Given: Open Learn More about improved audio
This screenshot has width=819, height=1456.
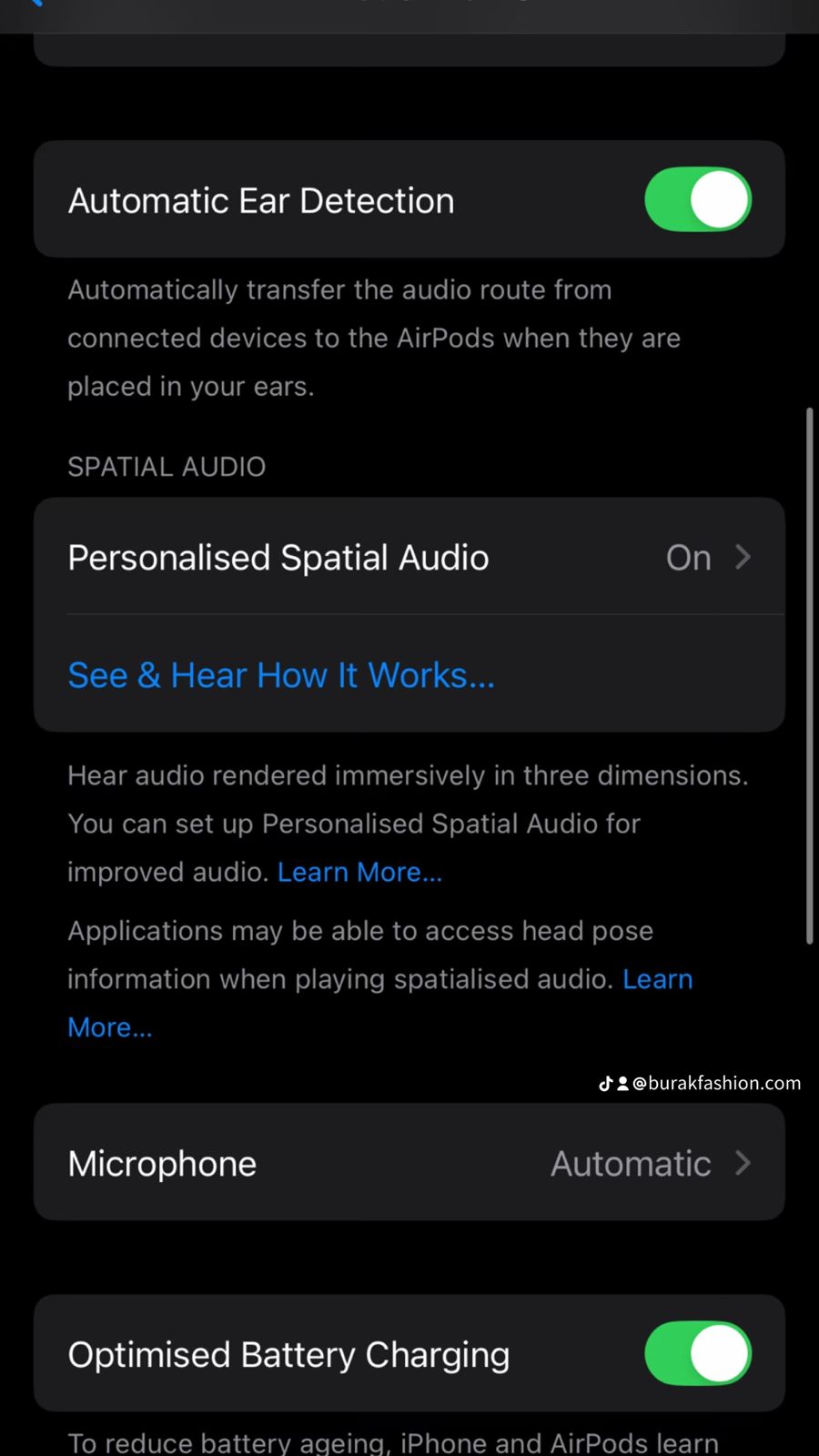Looking at the screenshot, I should [359, 872].
